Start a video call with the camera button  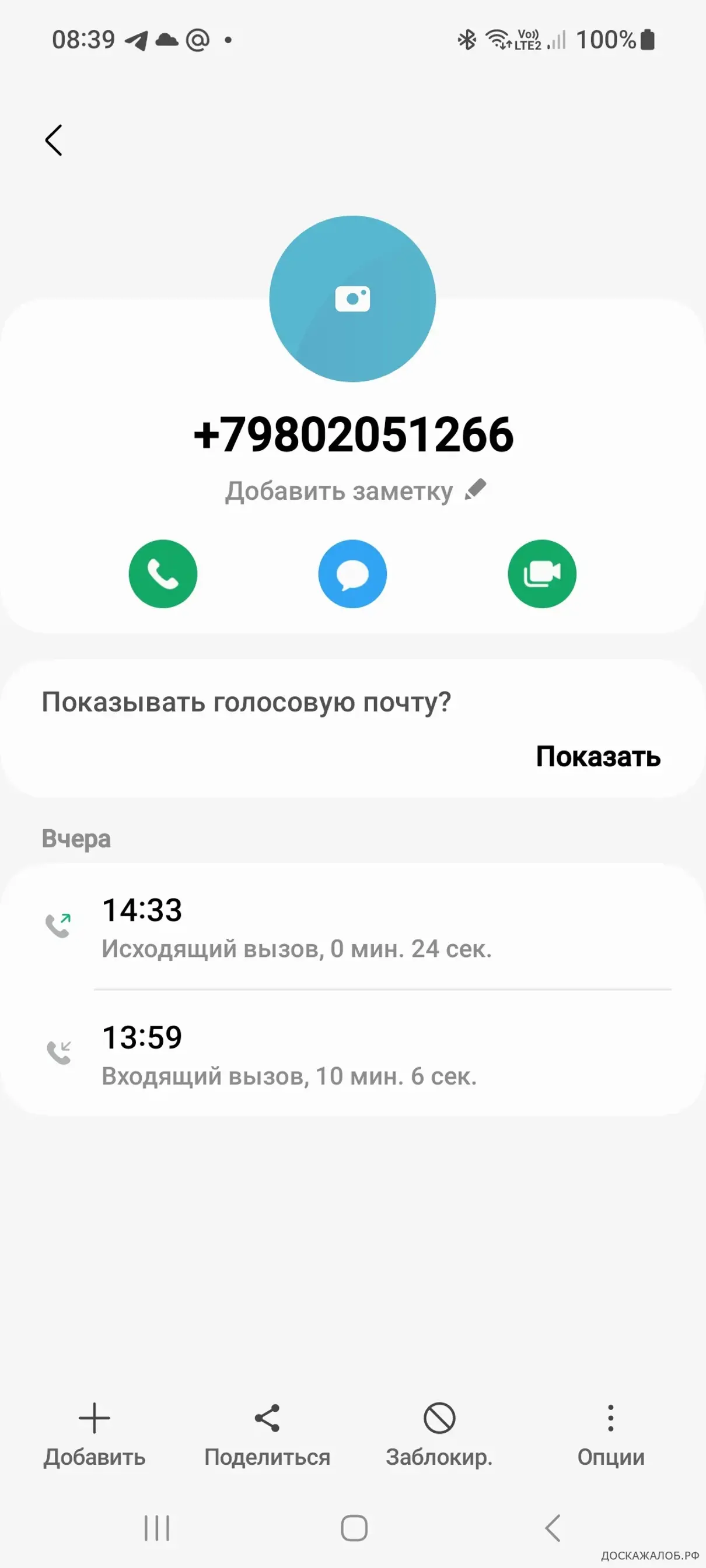click(x=541, y=573)
